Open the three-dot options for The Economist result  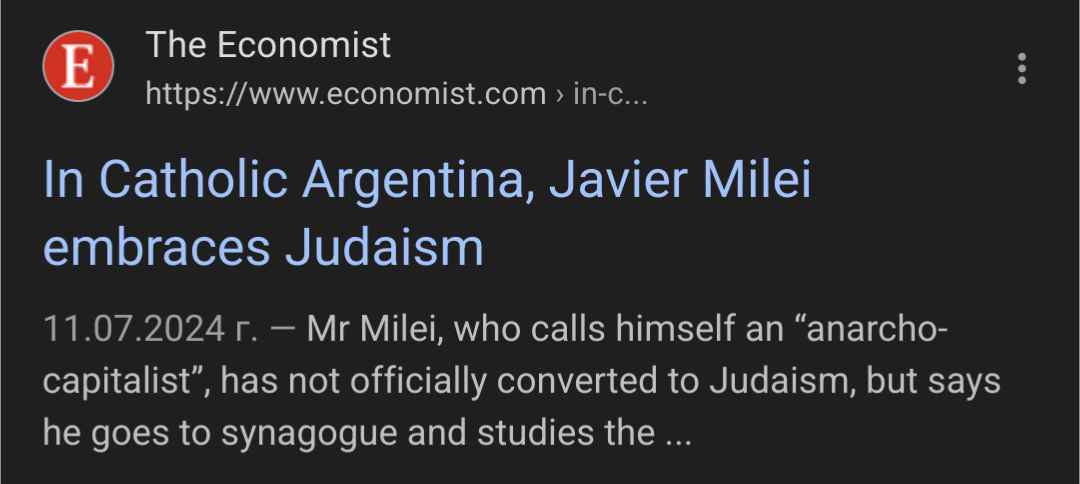click(x=1021, y=68)
